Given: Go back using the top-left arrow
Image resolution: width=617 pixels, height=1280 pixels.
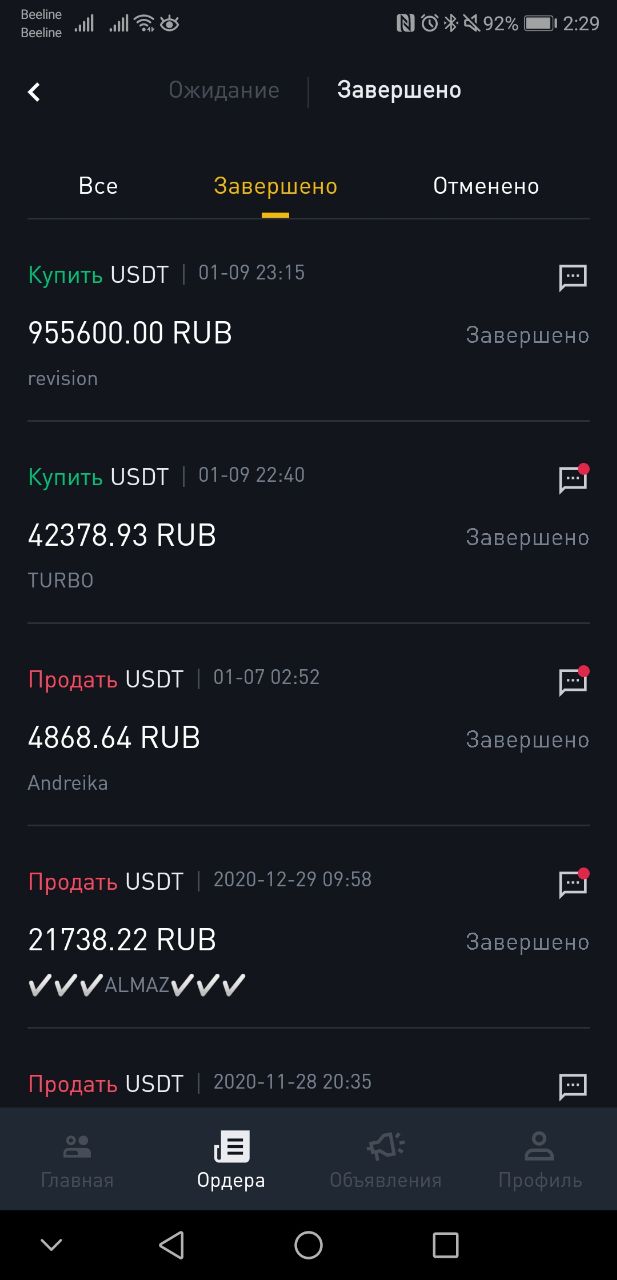Looking at the screenshot, I should click(34, 92).
